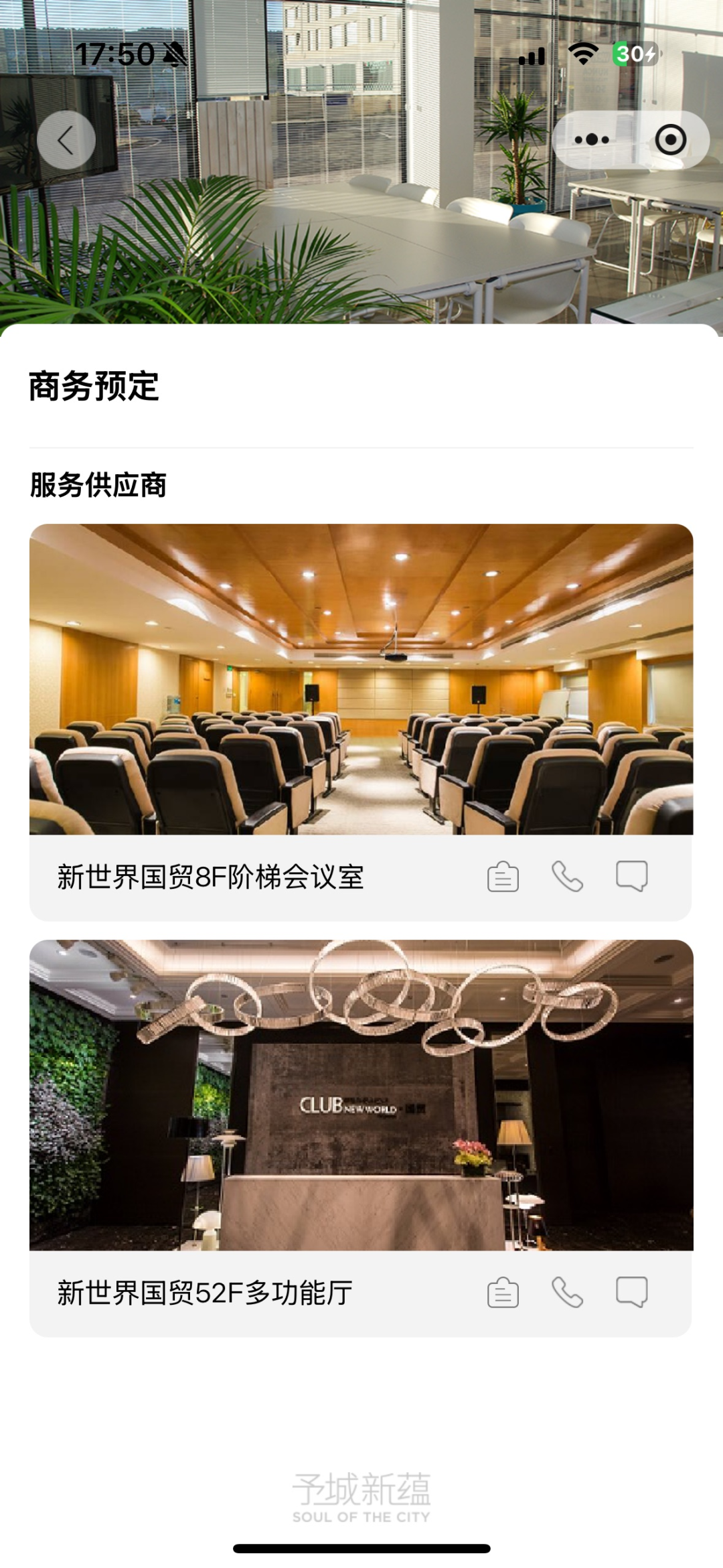
Task: Message the 52F多功能厅 supplier via chat icon
Action: pyautogui.click(x=631, y=1292)
